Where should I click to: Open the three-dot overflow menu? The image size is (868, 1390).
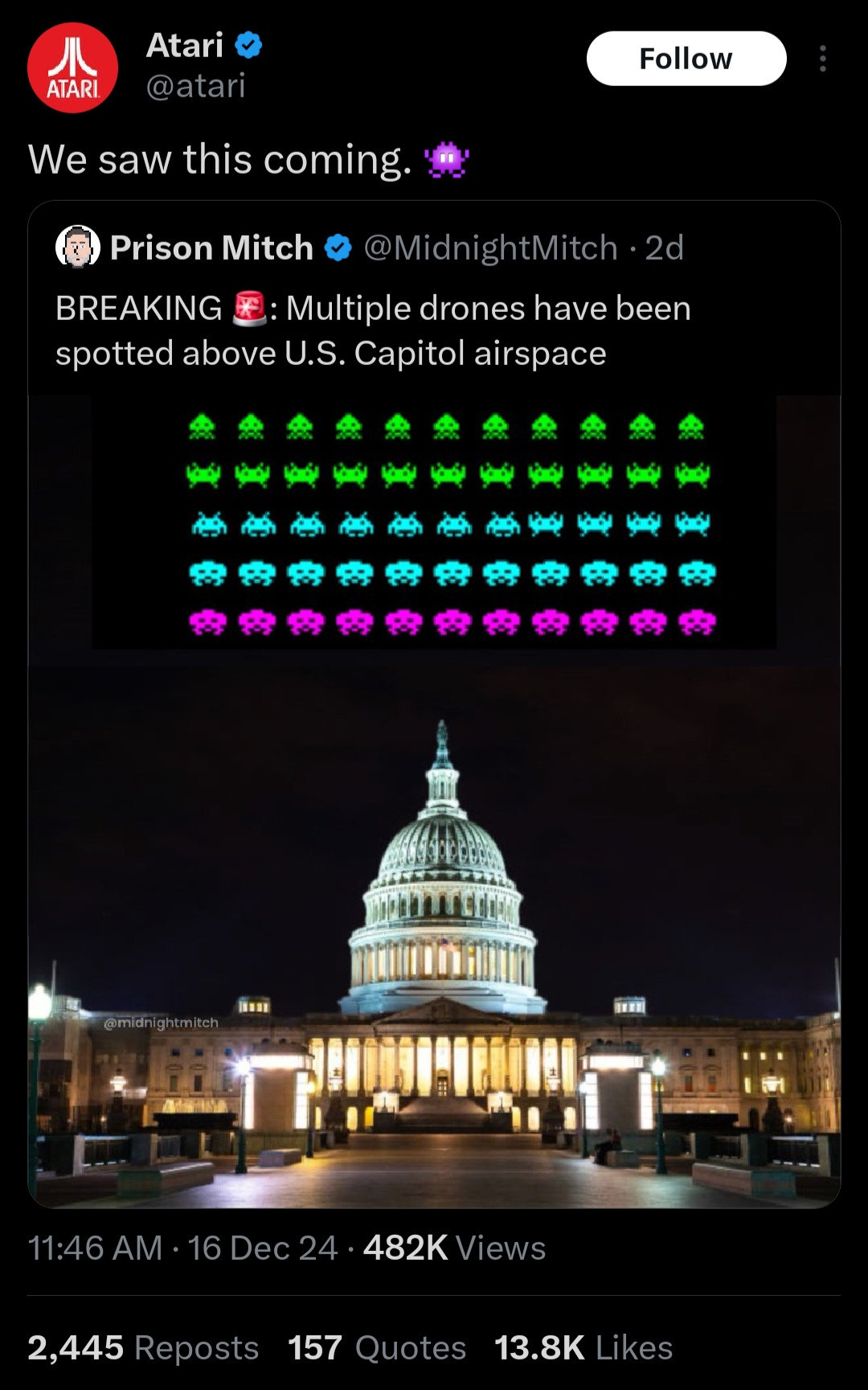pos(822,59)
